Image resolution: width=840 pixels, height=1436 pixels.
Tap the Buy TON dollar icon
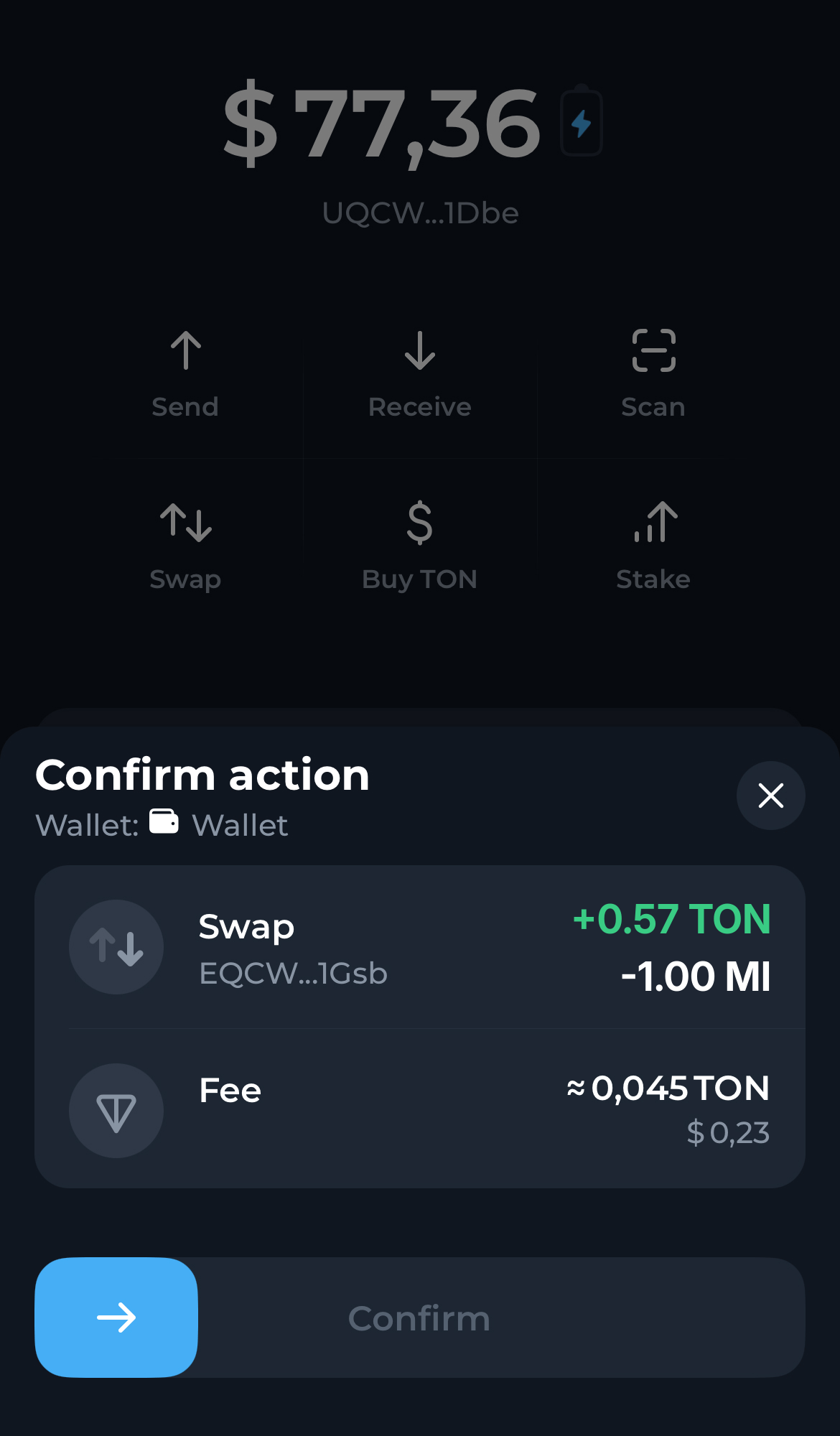419,523
